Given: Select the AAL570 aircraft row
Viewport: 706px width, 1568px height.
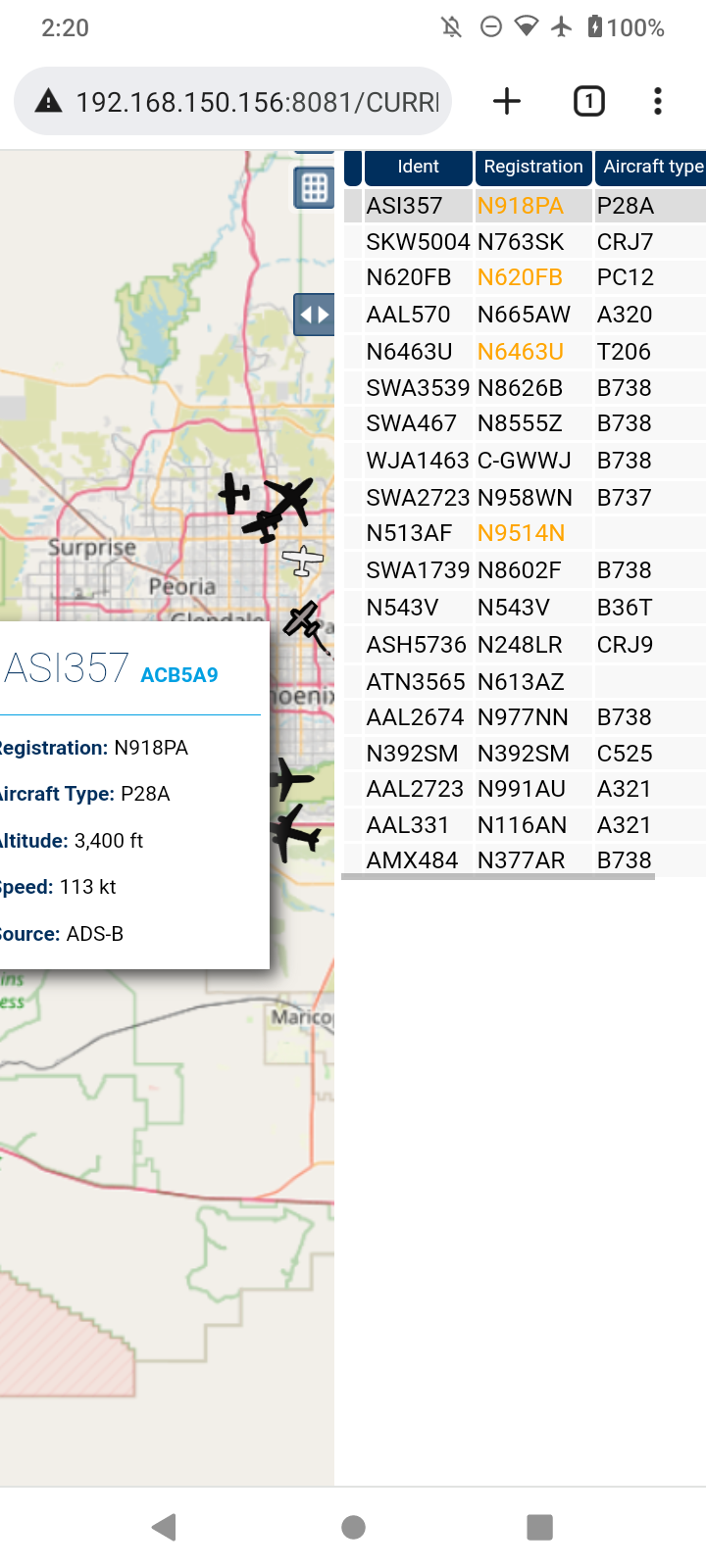Looking at the screenshot, I should point(525,315).
